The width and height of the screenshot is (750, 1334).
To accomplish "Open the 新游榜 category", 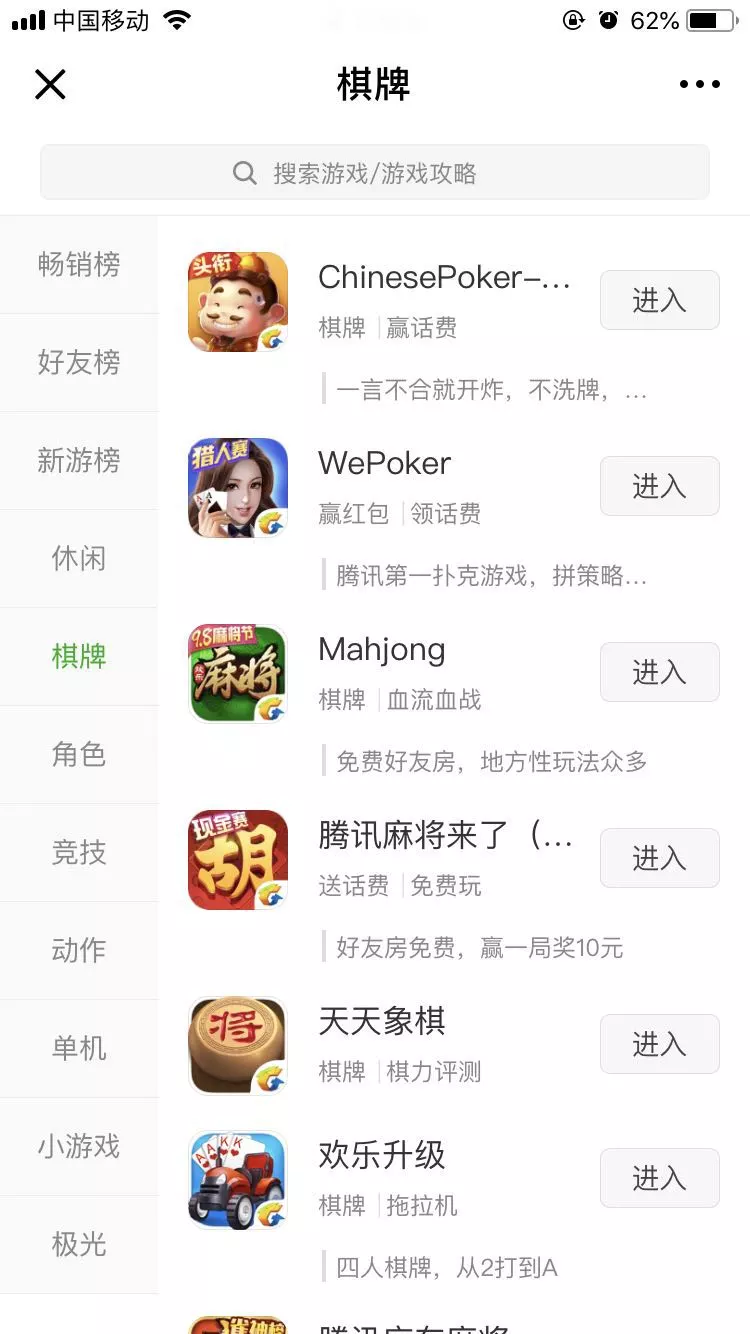I will [x=78, y=460].
